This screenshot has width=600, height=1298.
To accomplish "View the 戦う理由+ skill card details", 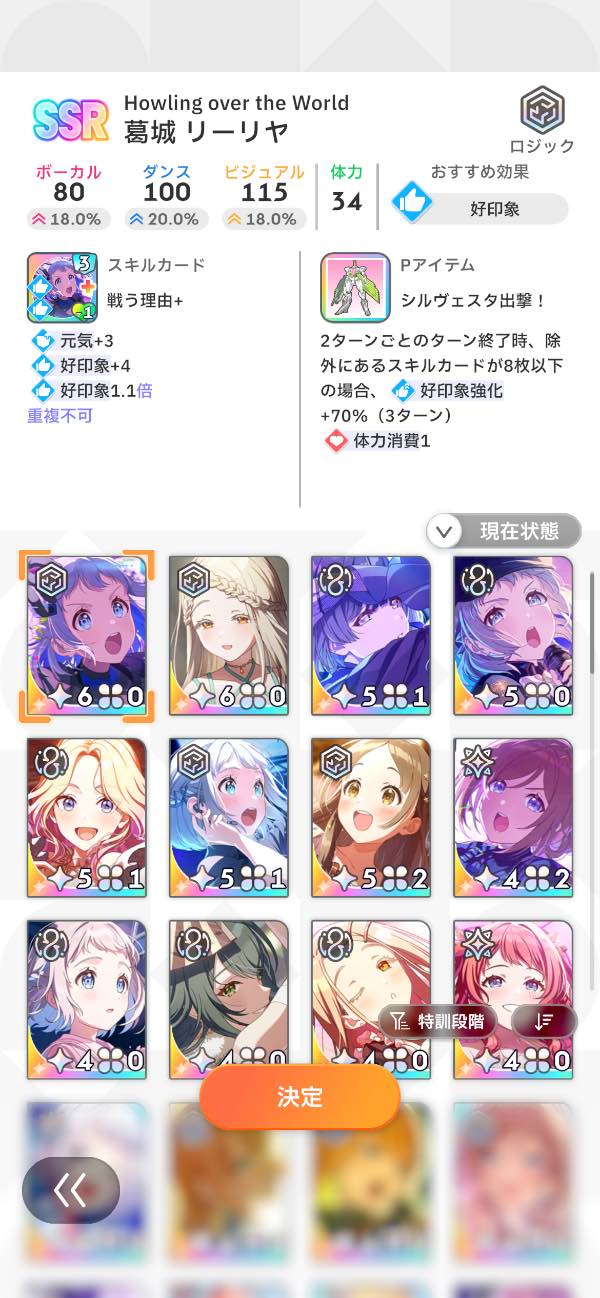I will tap(62, 287).
